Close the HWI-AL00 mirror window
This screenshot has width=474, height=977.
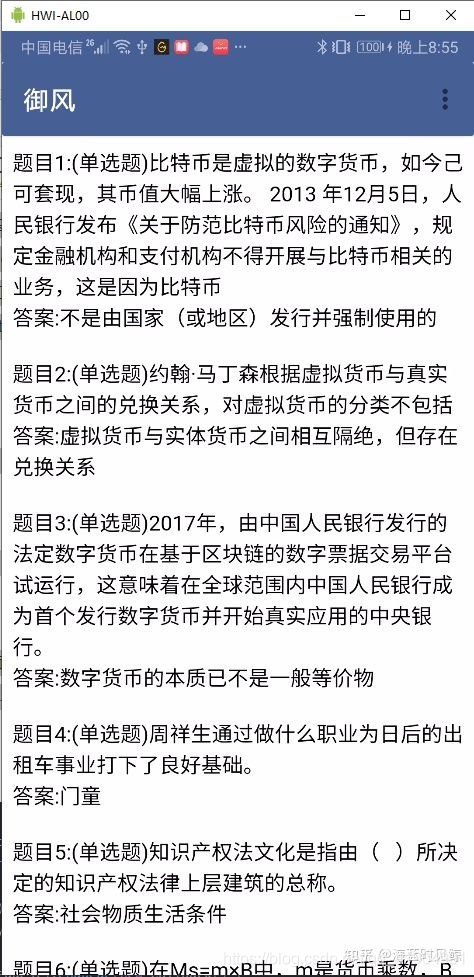451,15
